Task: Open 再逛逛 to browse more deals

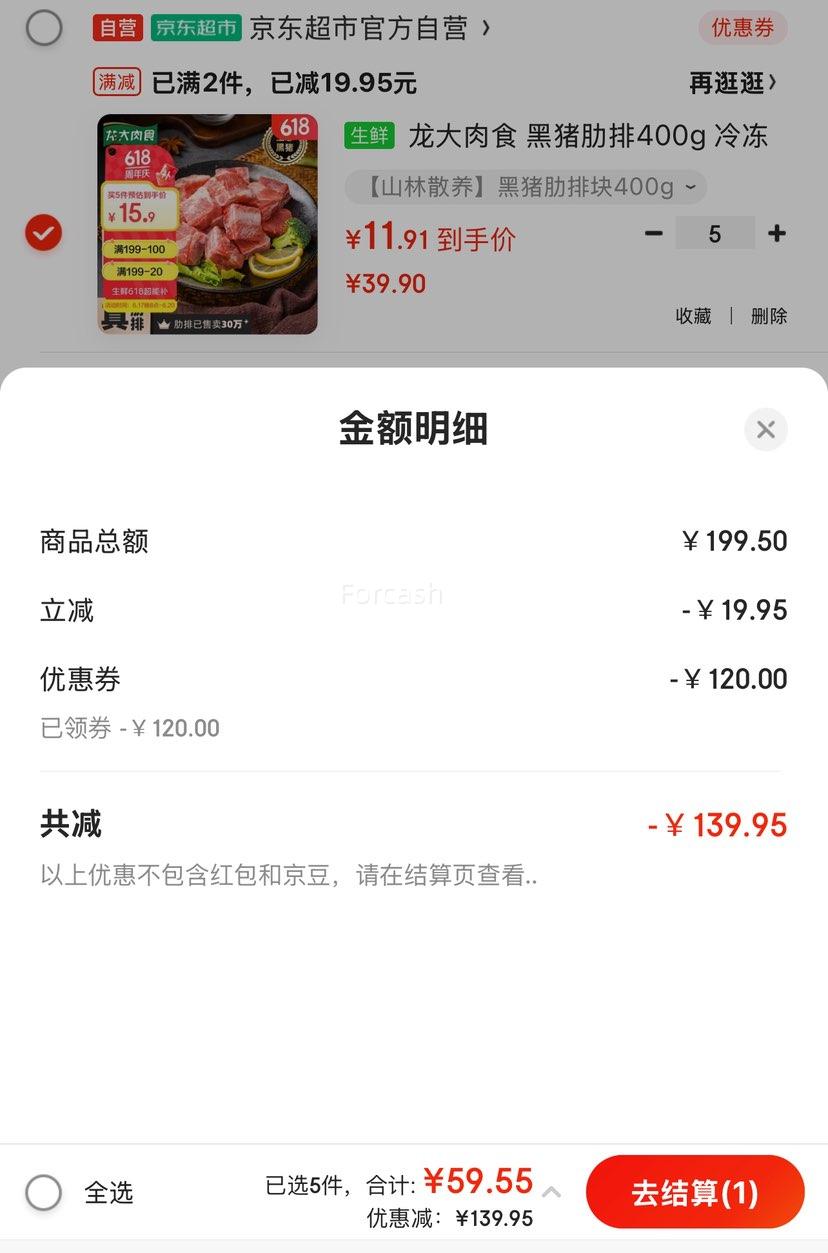Action: click(732, 83)
